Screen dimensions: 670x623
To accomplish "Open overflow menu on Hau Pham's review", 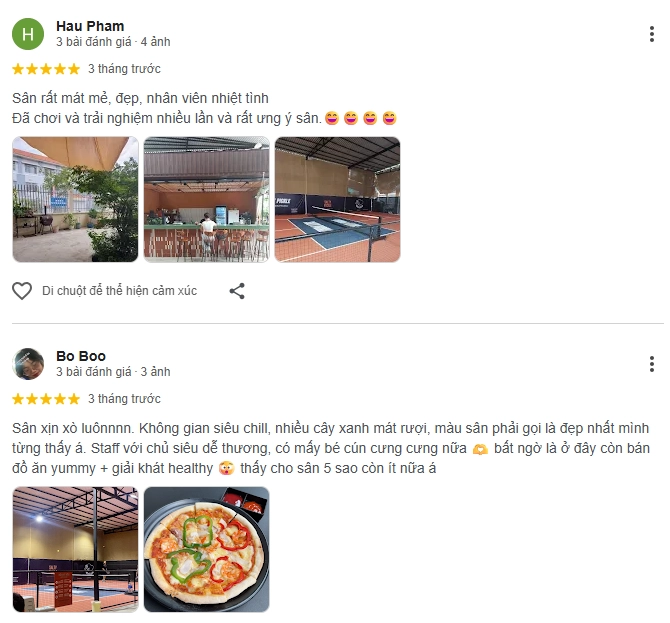I will tap(652, 34).
